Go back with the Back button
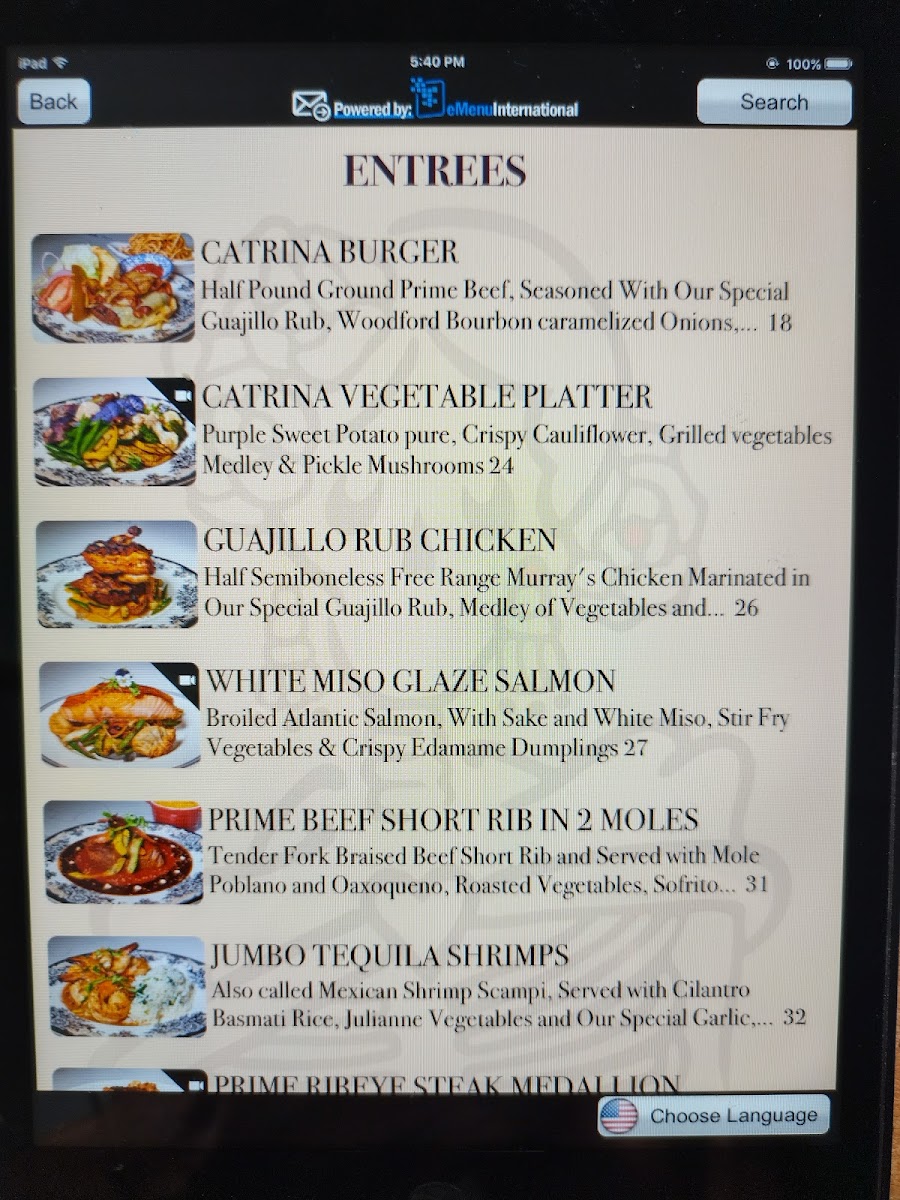 54,102
